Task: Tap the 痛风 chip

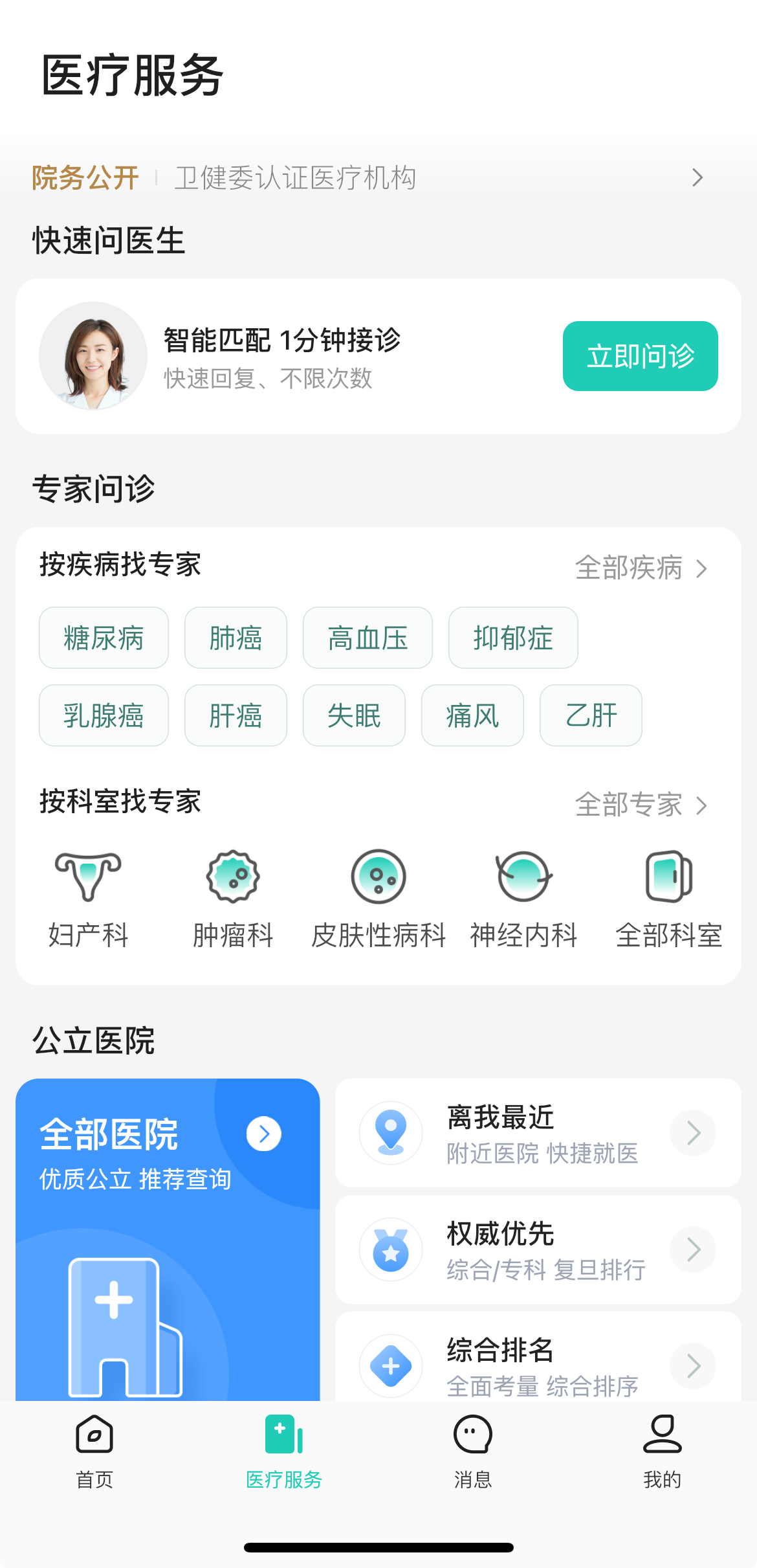Action: pos(472,715)
